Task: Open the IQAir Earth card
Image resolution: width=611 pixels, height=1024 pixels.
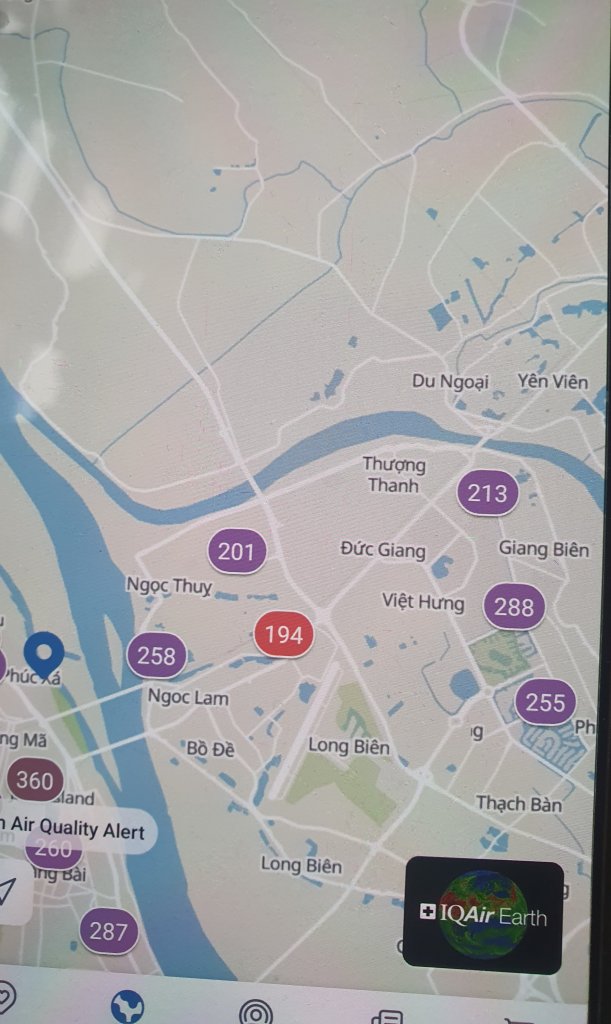Action: (483, 916)
